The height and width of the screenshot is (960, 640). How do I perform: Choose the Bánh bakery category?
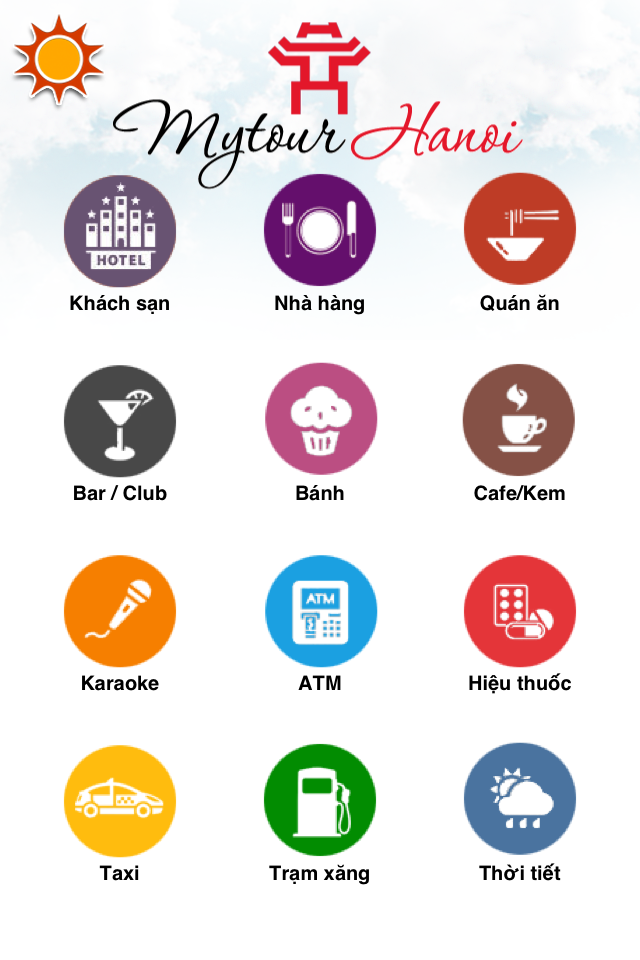coord(320,420)
